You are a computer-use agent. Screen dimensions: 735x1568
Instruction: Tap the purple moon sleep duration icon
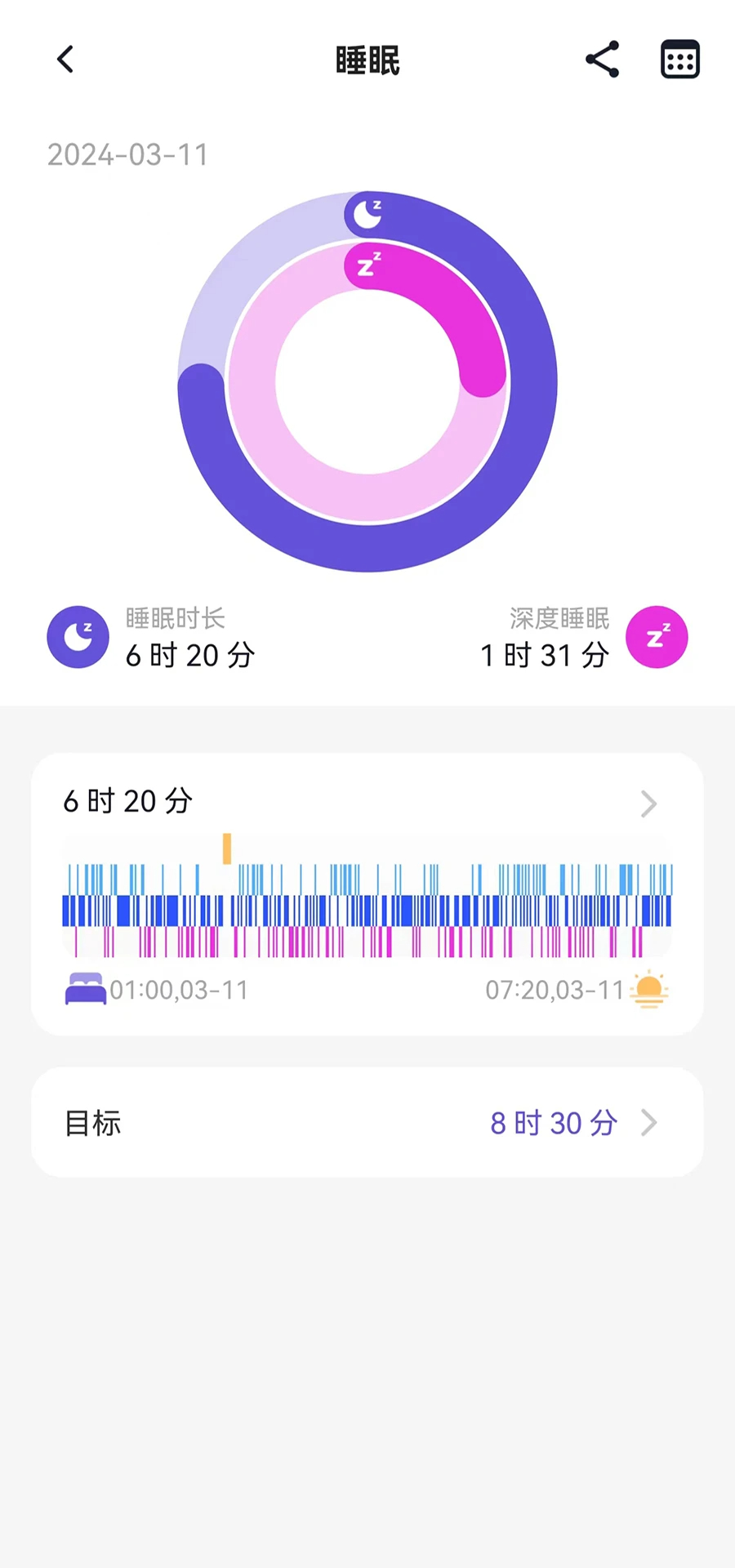tap(78, 637)
